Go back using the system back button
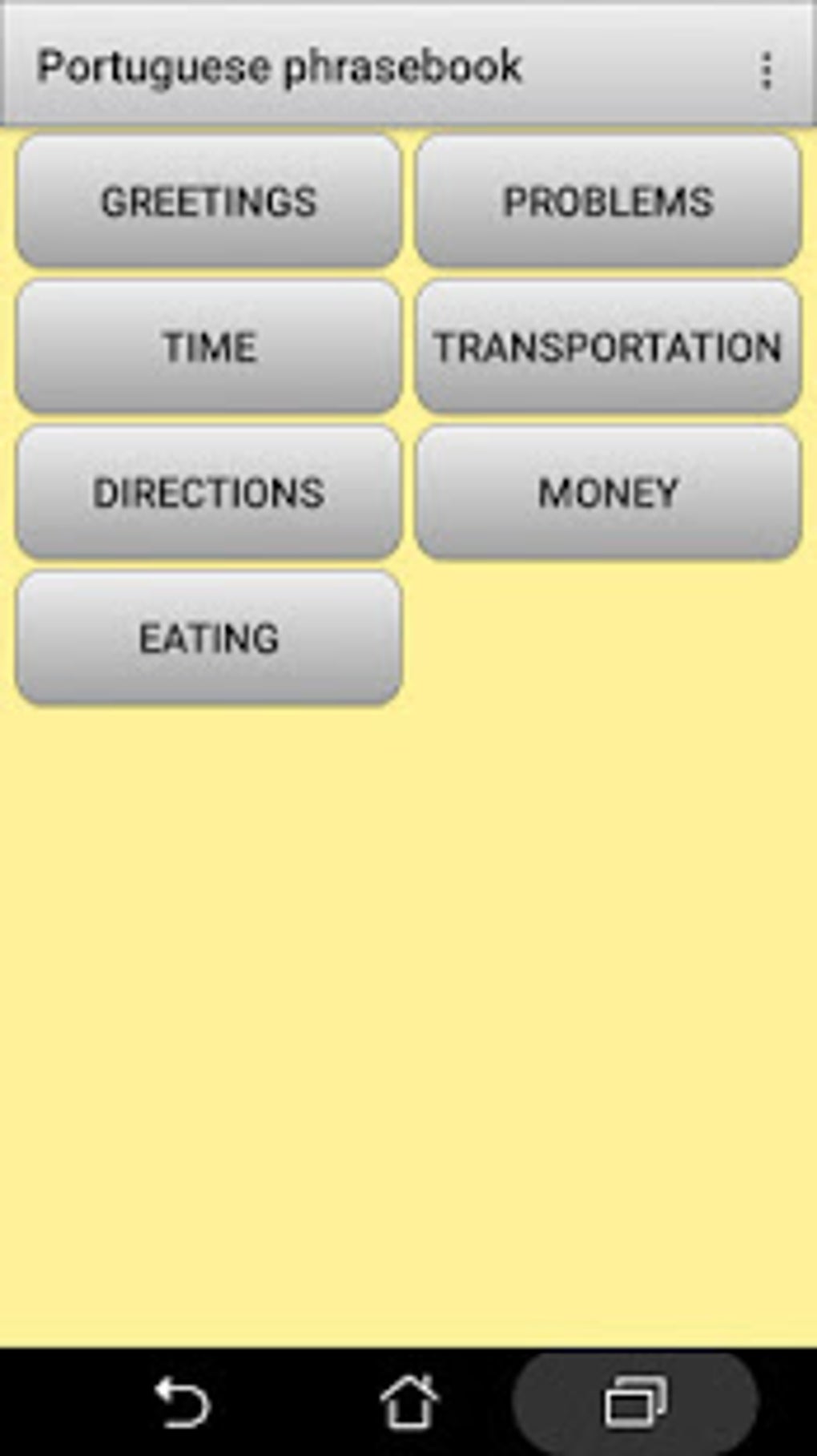The height and width of the screenshot is (1456, 817). (182, 1402)
